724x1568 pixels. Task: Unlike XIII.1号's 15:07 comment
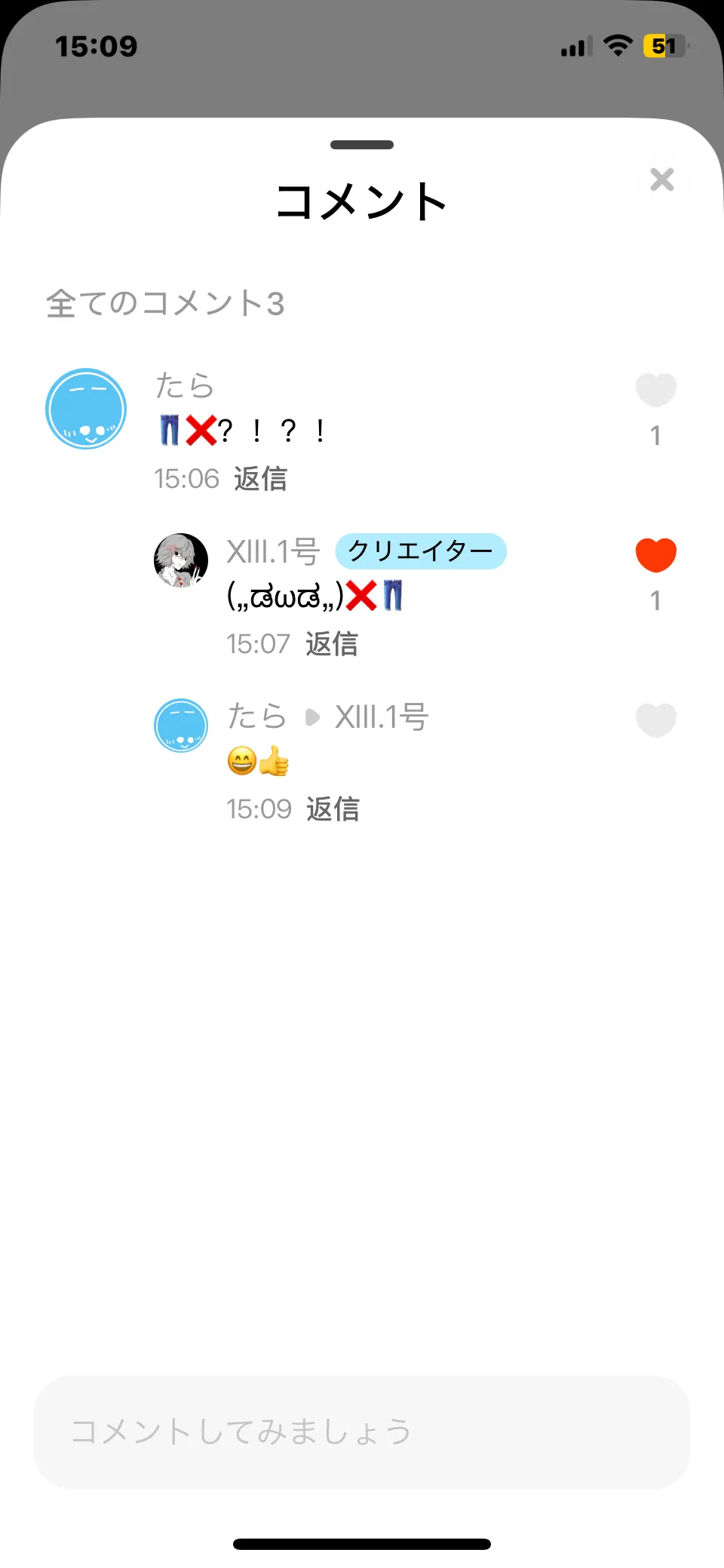point(655,555)
